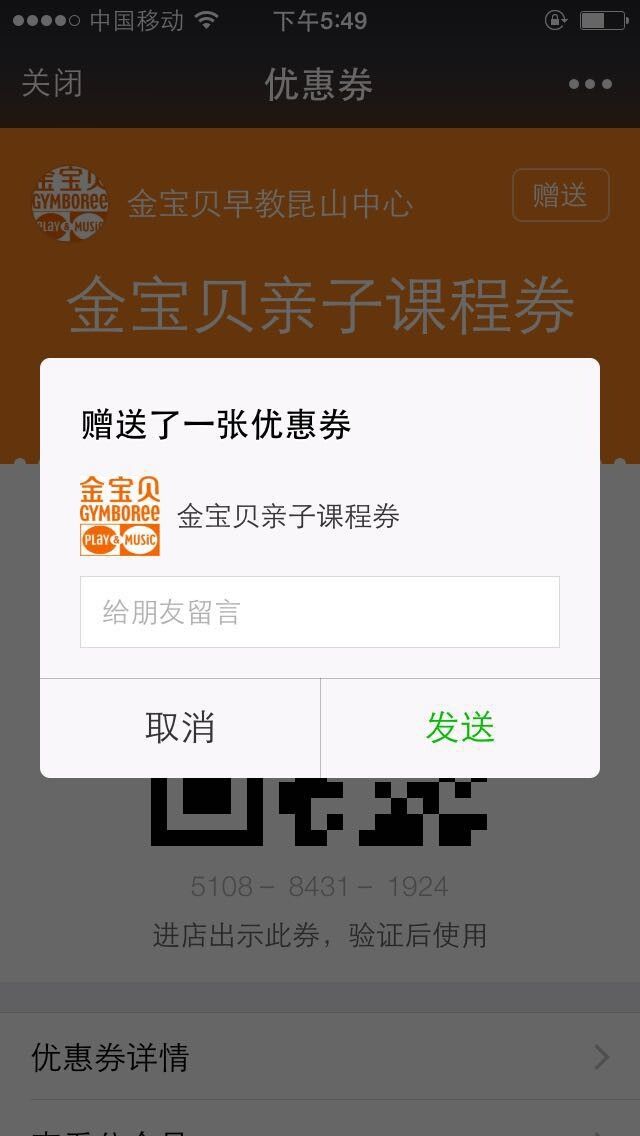Tap the 赠送 gift button
The width and height of the screenshot is (640, 1136).
560,195
